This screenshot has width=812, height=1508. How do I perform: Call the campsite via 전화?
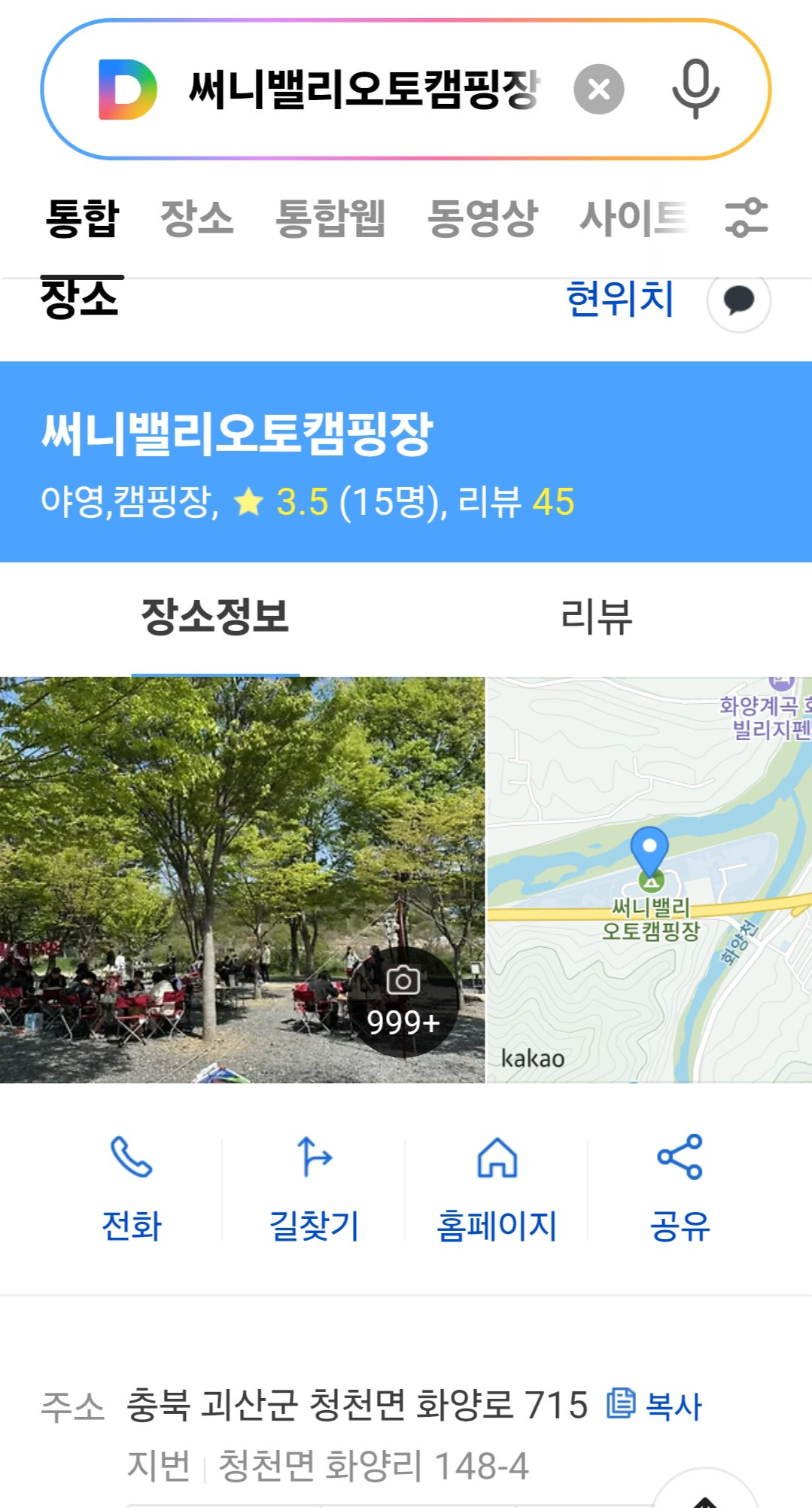click(132, 1190)
